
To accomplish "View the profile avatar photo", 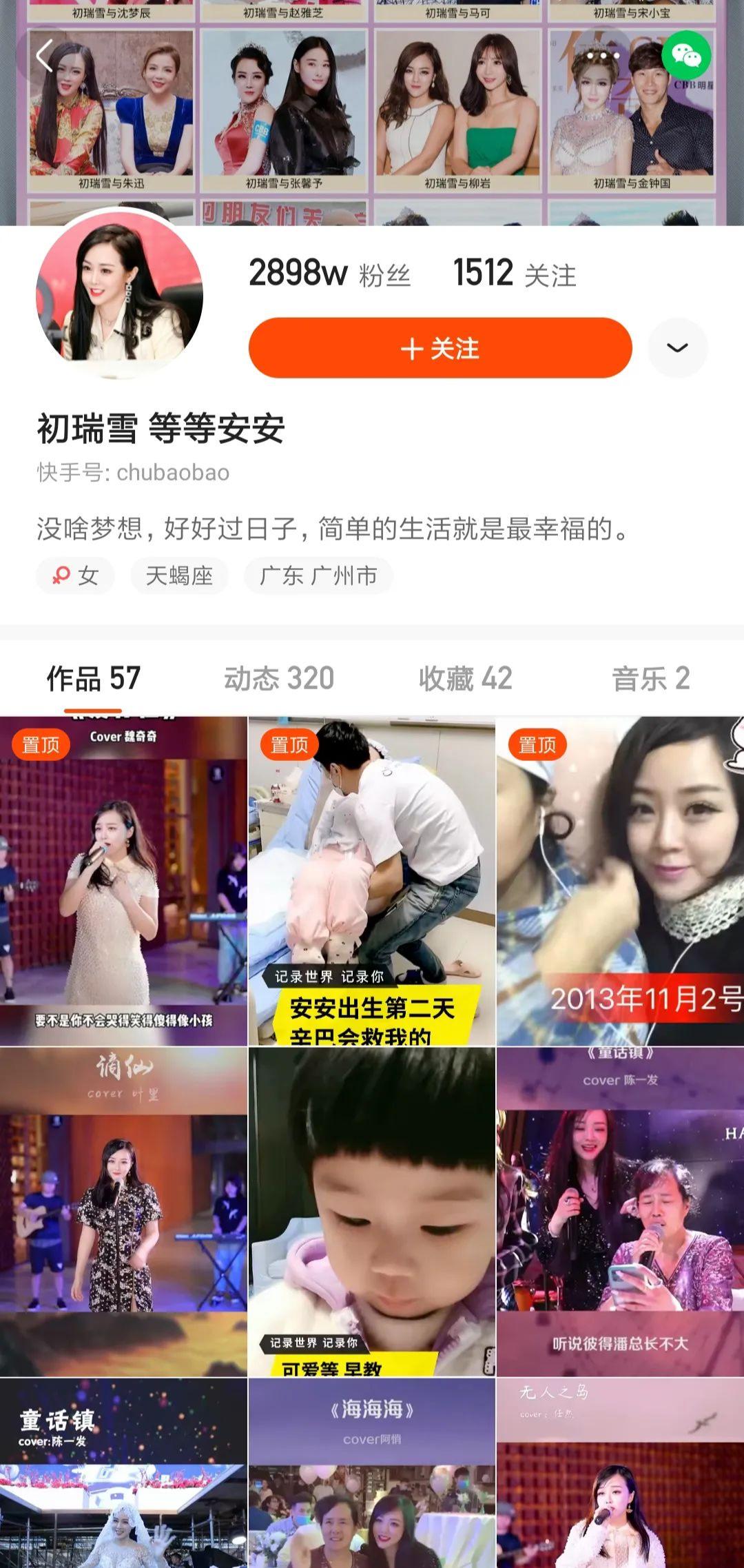I will pos(119,294).
